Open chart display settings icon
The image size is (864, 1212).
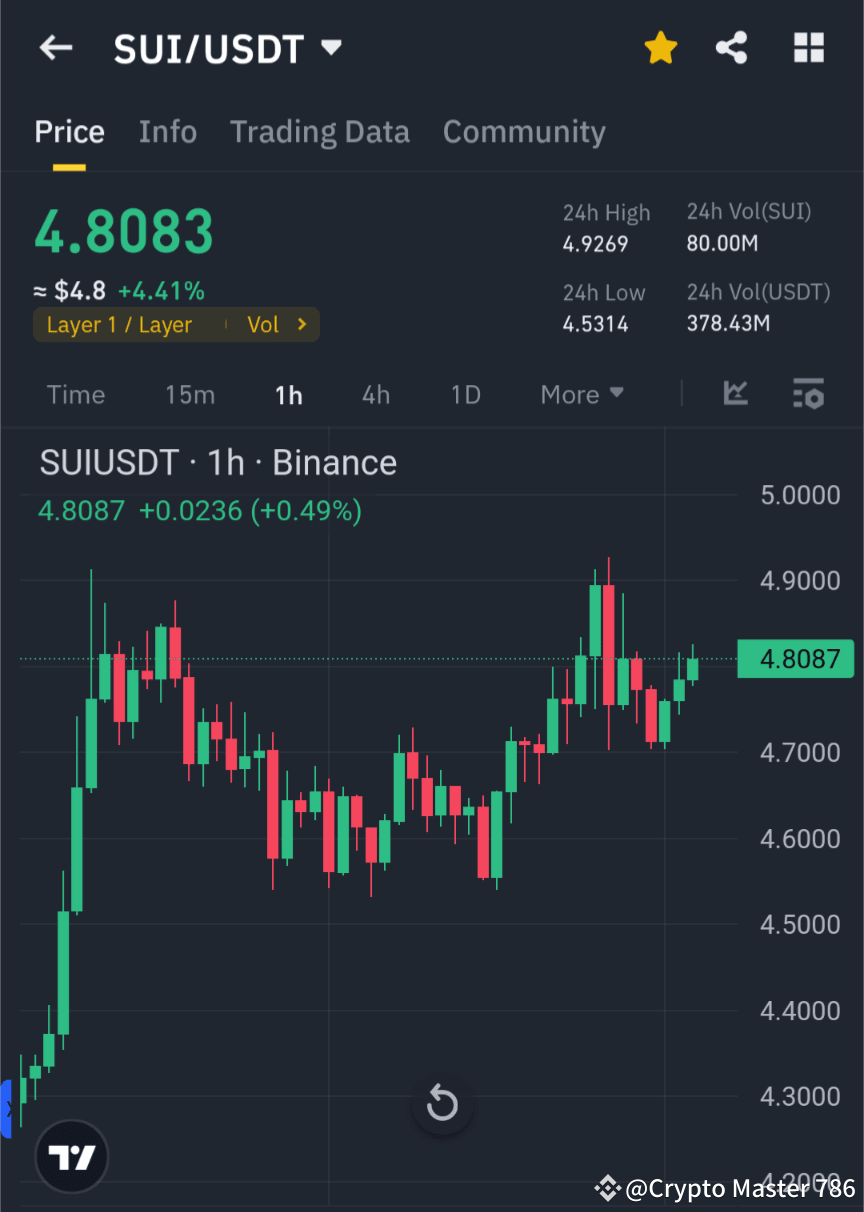pyautogui.click(x=808, y=394)
